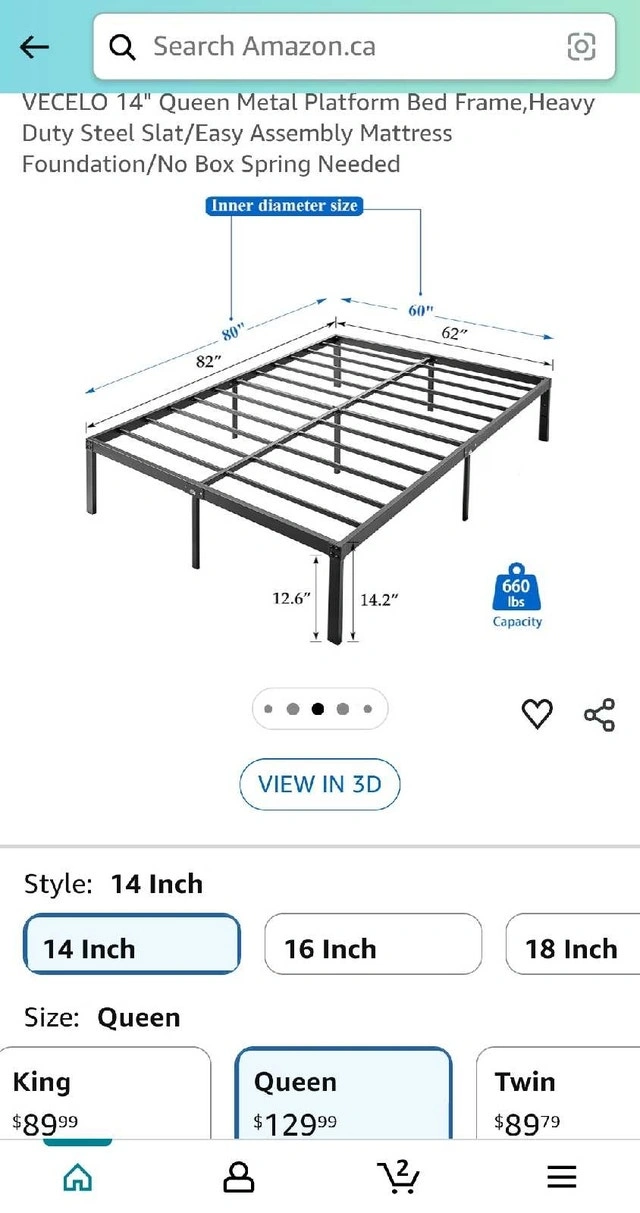640x1213 pixels.
Task: Go back using the arrow icon
Action: 35,47
